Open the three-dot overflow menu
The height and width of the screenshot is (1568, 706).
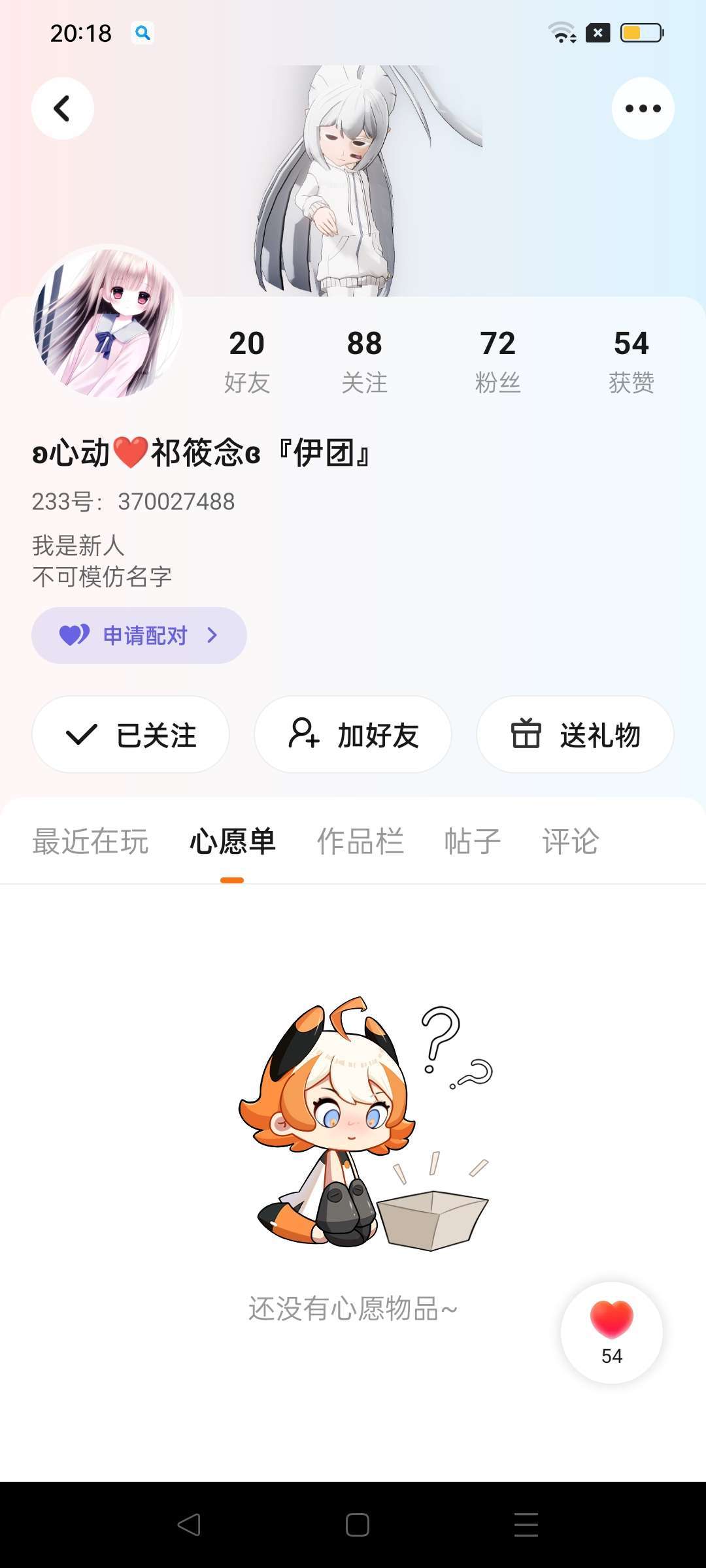(643, 108)
